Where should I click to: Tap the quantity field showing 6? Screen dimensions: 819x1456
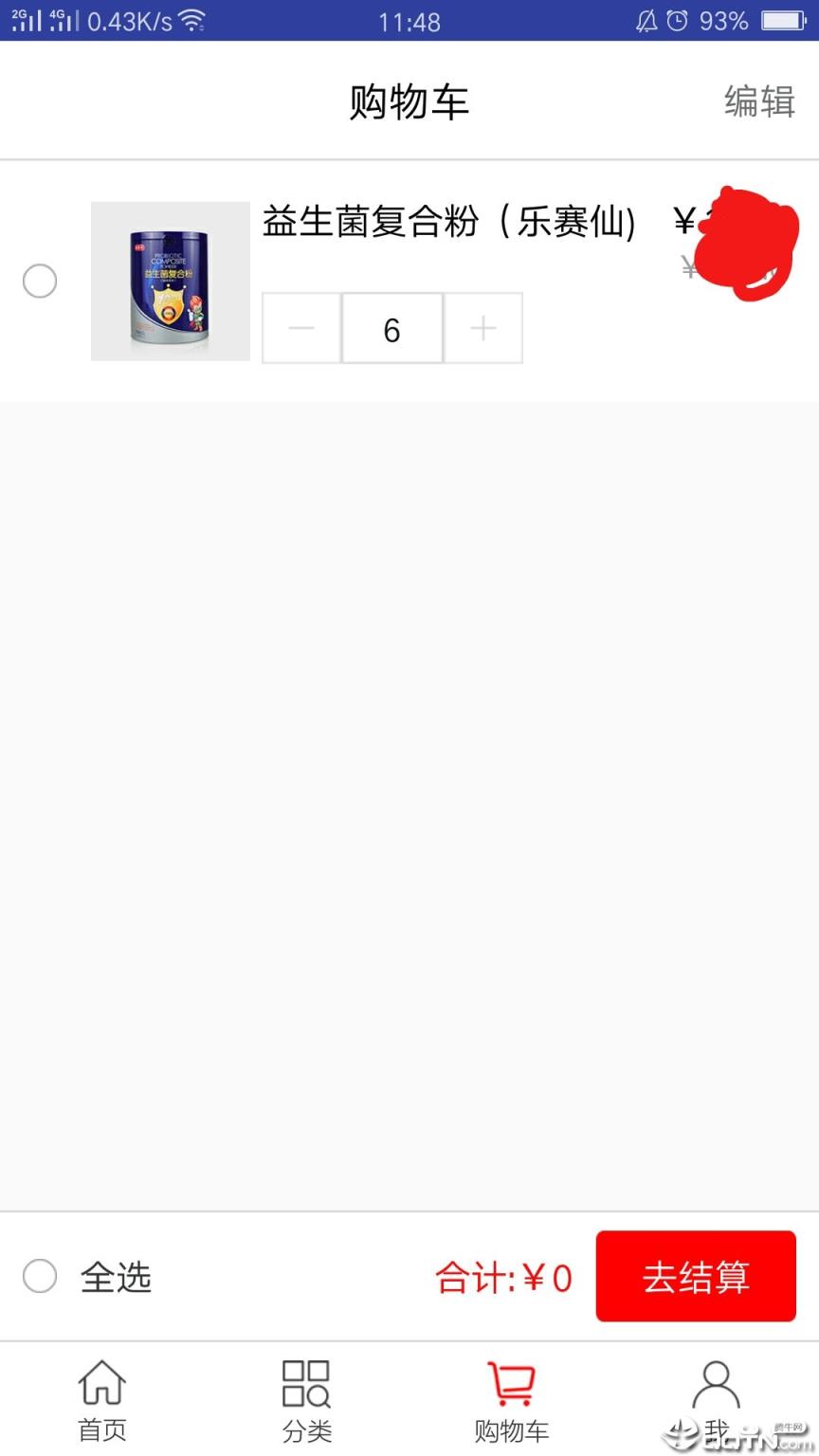[392, 329]
